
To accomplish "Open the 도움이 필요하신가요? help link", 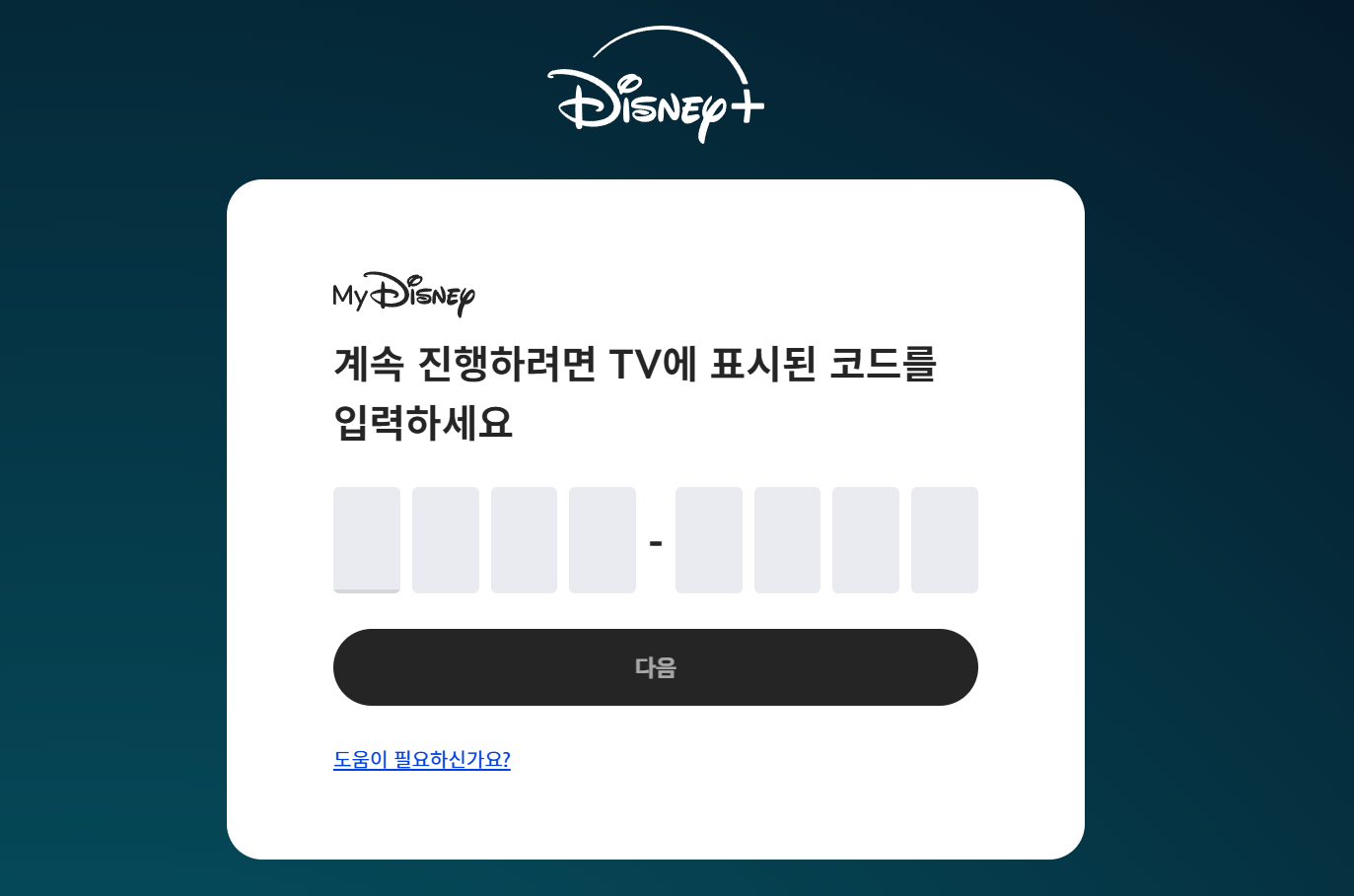I will 422,760.
